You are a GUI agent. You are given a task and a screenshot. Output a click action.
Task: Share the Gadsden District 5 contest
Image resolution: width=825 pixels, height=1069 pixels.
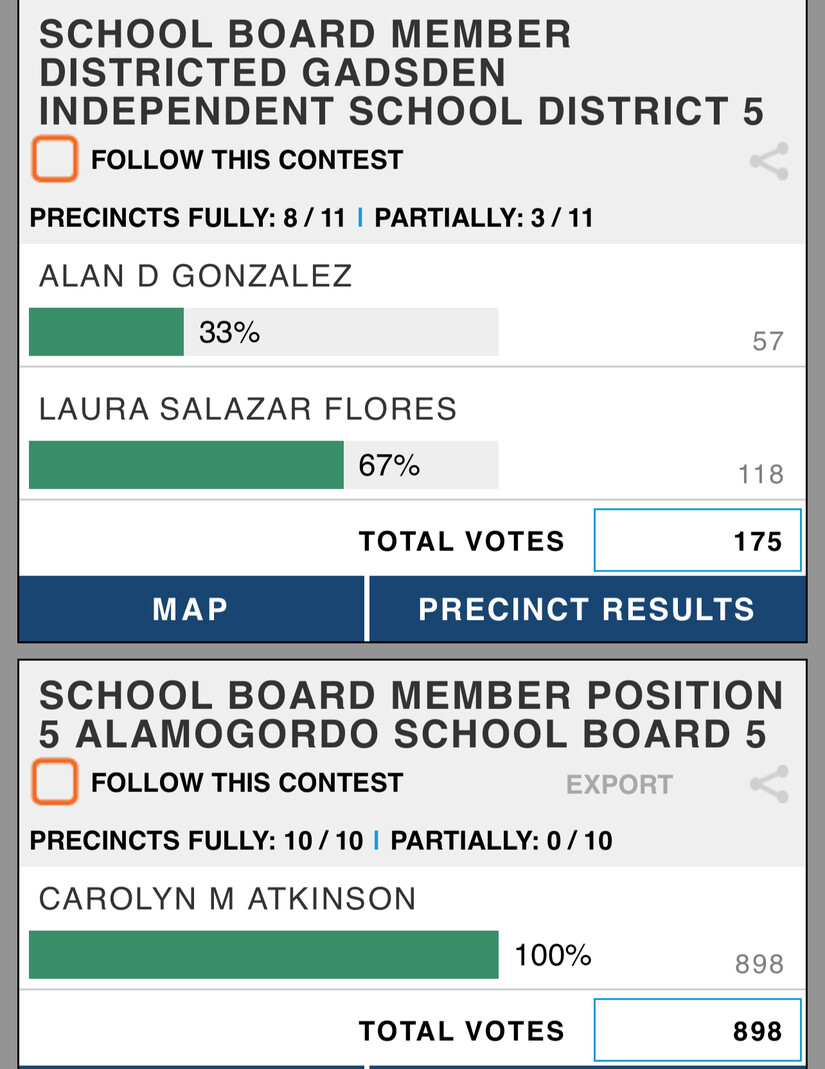[x=769, y=161]
